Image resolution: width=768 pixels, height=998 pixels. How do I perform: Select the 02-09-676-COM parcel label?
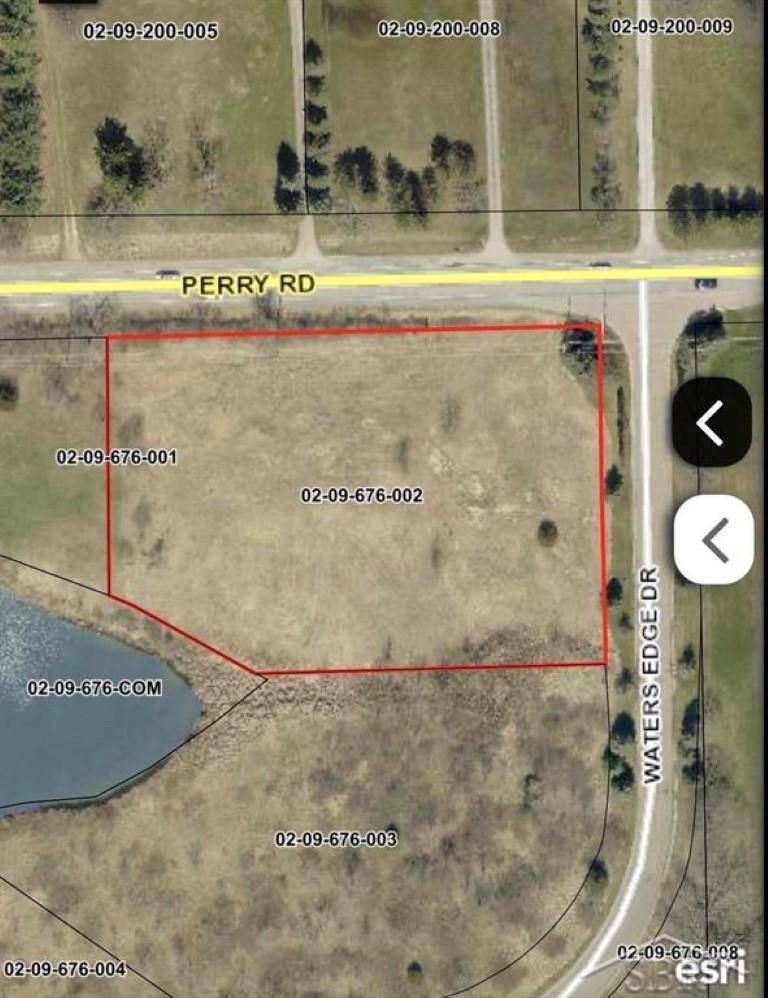tap(97, 689)
